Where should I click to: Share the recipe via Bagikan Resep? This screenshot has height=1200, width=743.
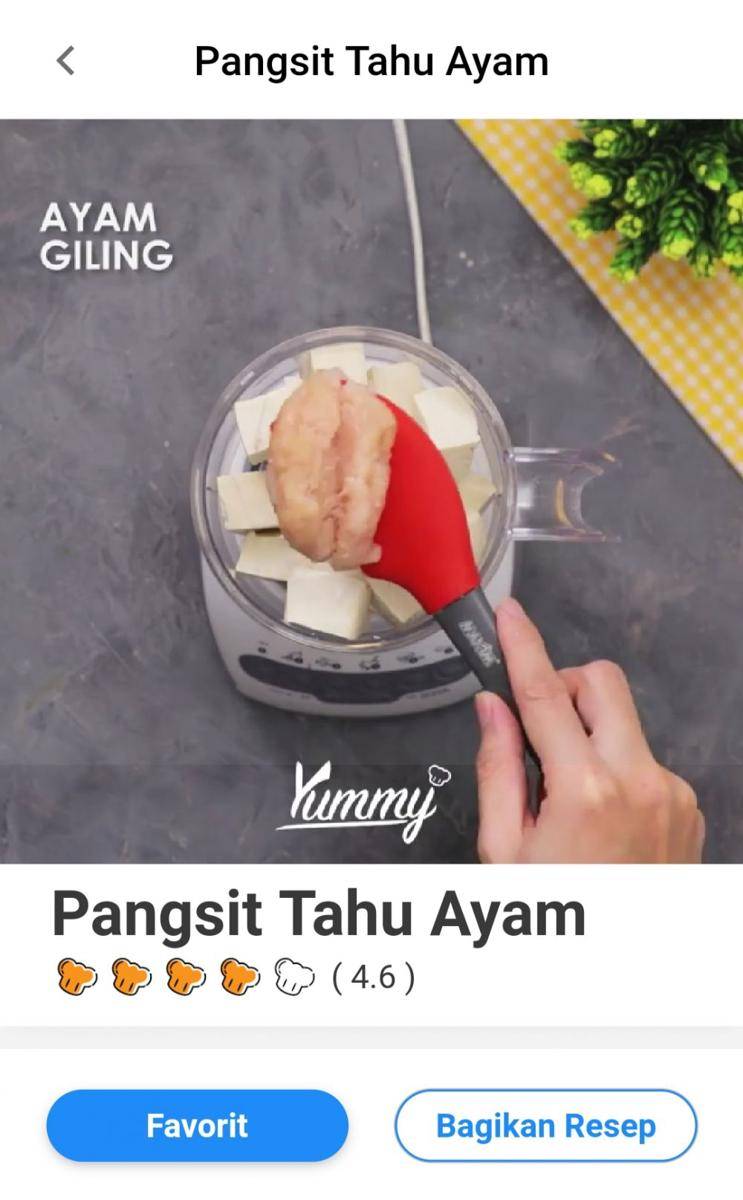(545, 1125)
